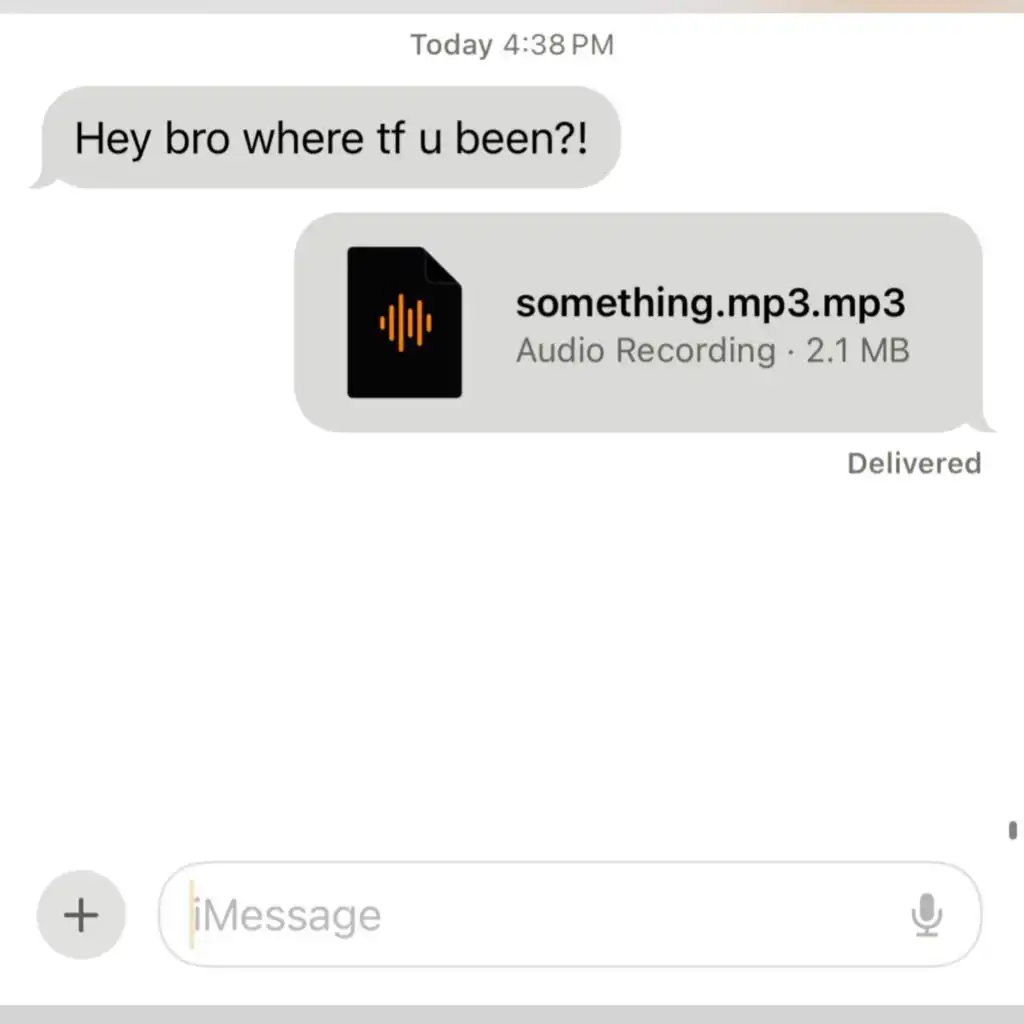Image resolution: width=1024 pixels, height=1024 pixels.
Task: Open the something.mp3.mp3 audio attachment
Action: (x=638, y=322)
